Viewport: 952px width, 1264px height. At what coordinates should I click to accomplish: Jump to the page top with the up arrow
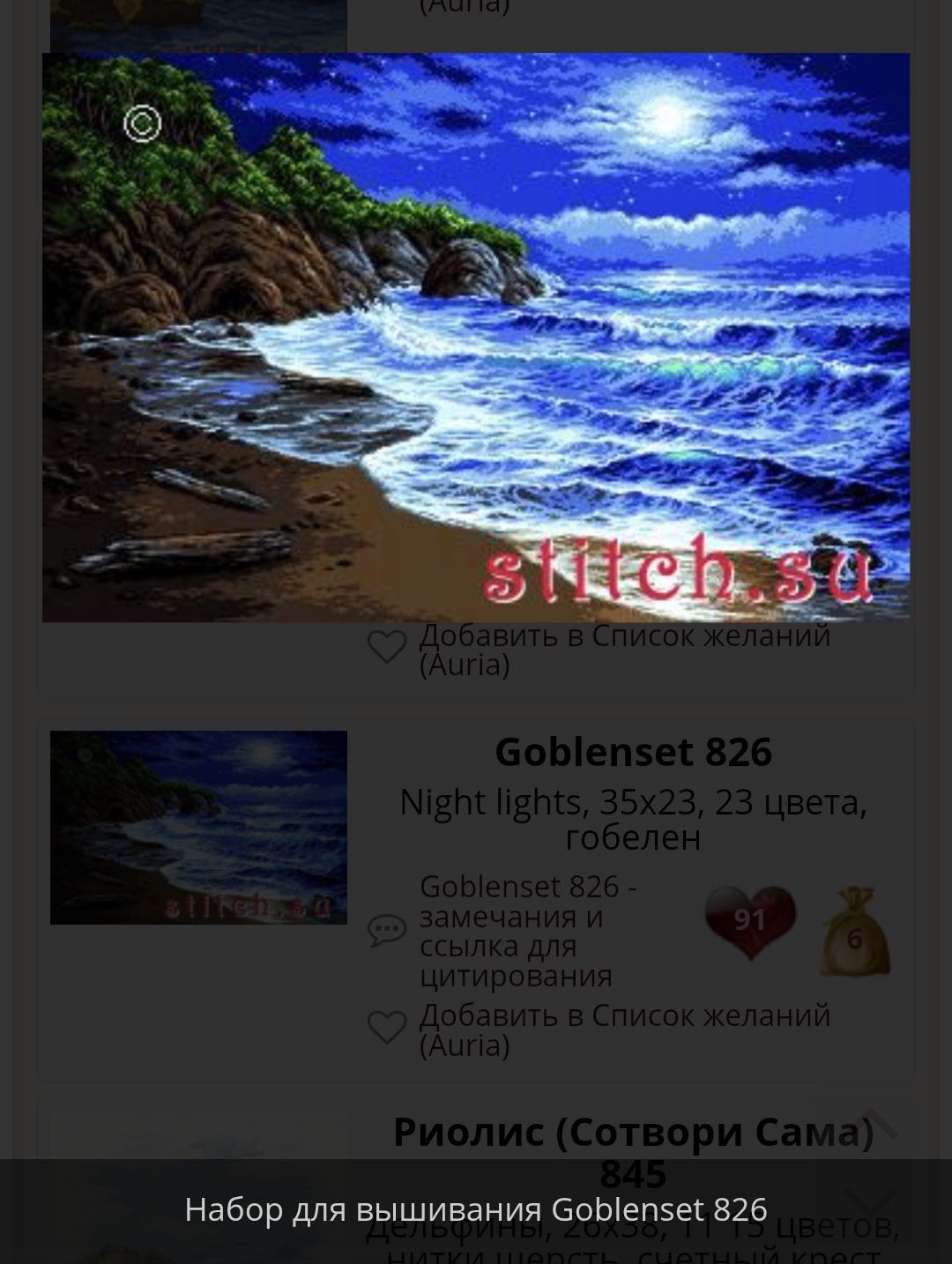click(873, 1126)
